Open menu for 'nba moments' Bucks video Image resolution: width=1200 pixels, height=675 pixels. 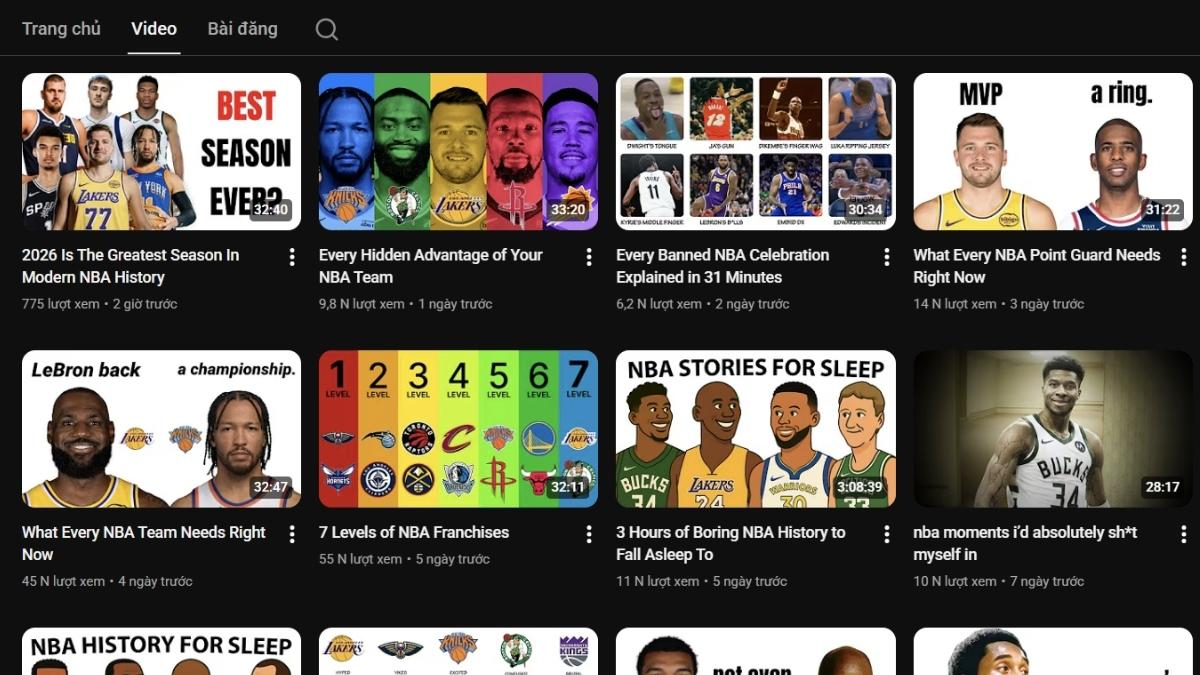[x=1184, y=534]
